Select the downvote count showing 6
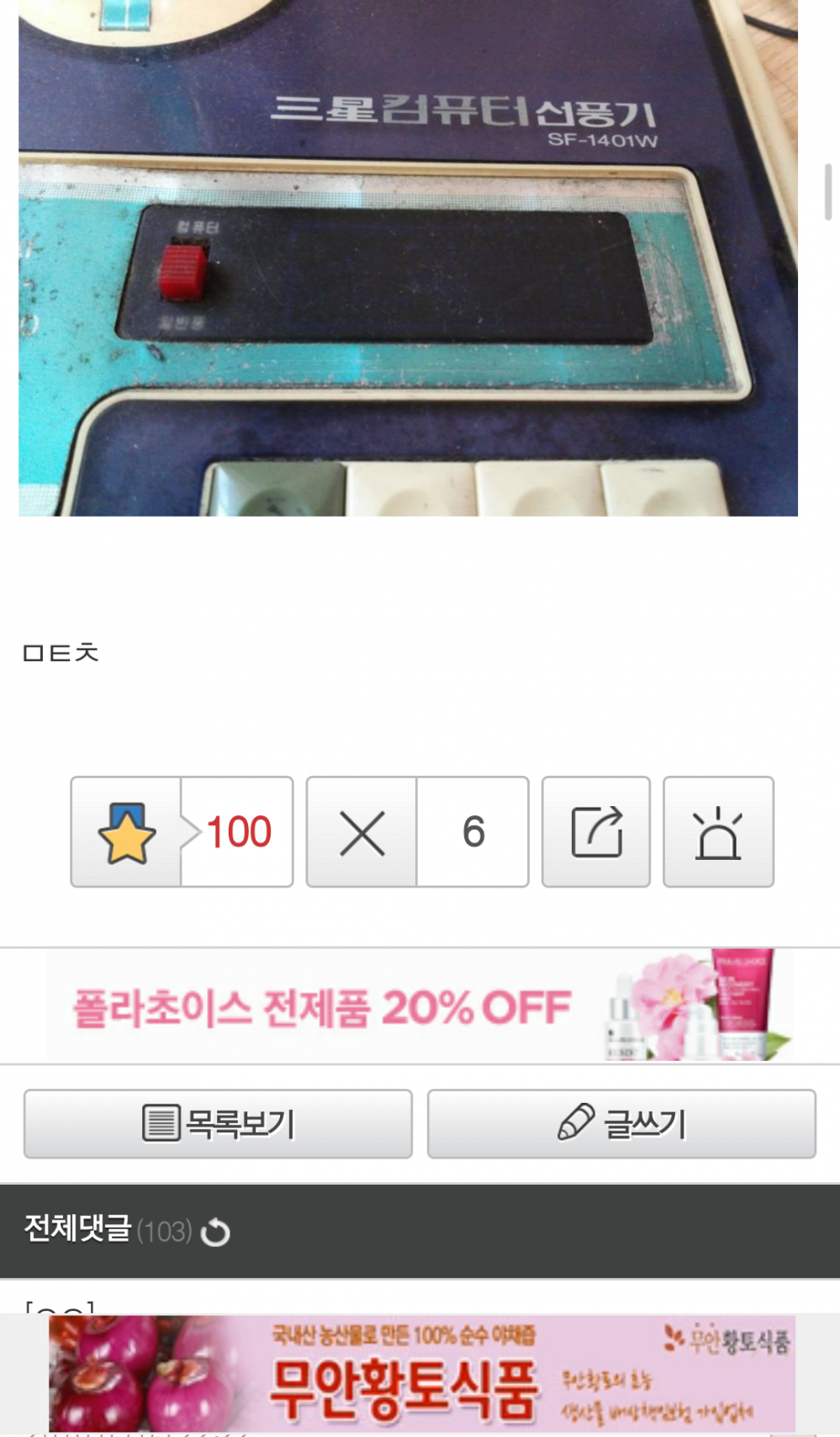Viewport: 840px width, 1437px height. 473,832
